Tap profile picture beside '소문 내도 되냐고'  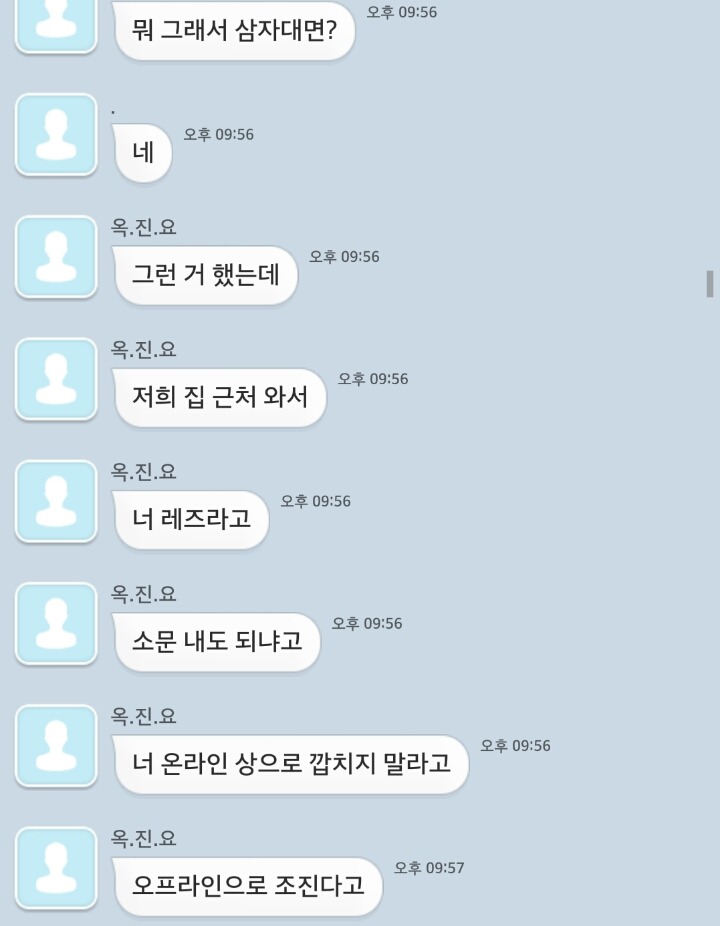pyautogui.click(x=56, y=623)
